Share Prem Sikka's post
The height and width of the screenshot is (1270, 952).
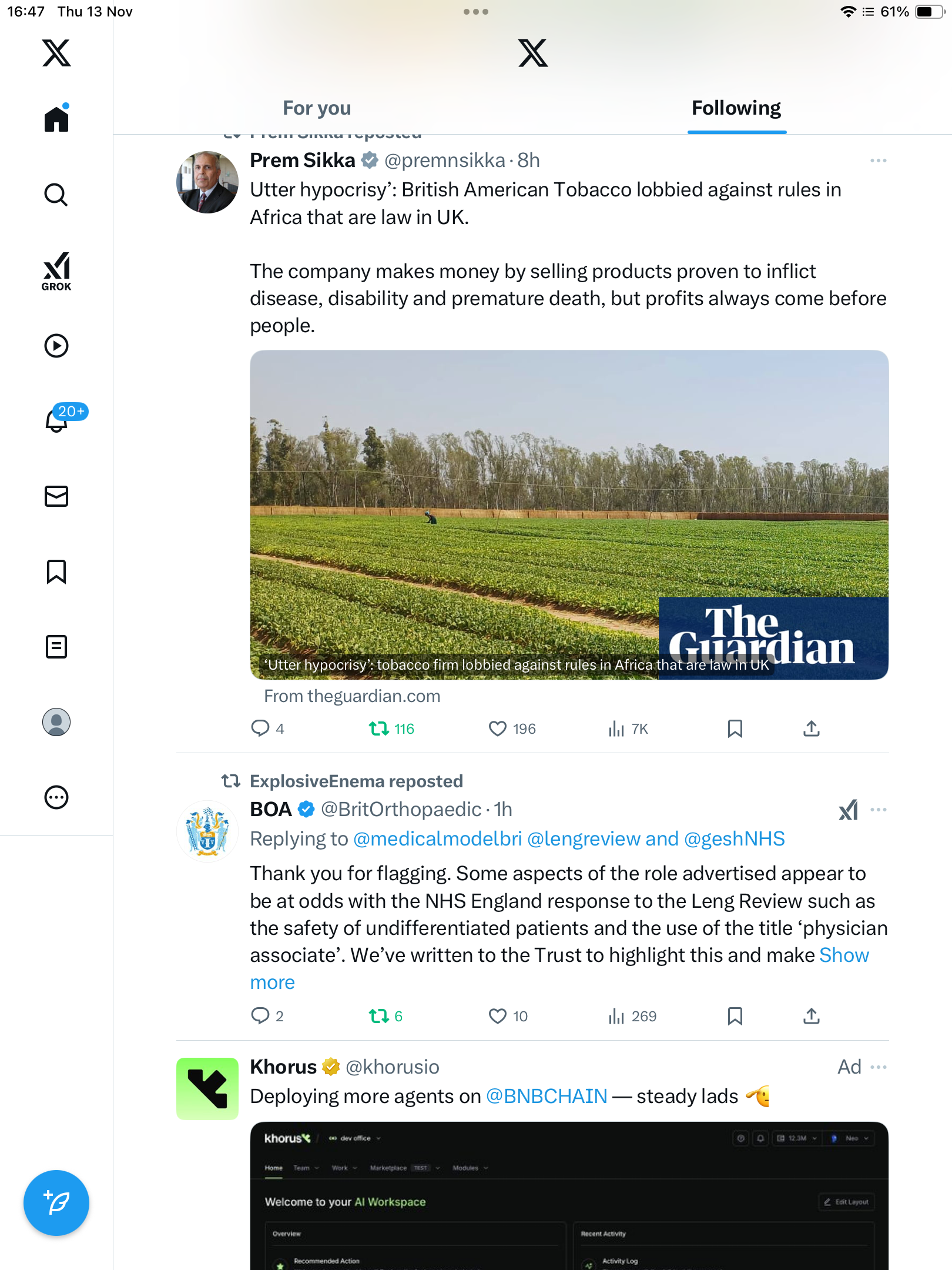click(811, 729)
